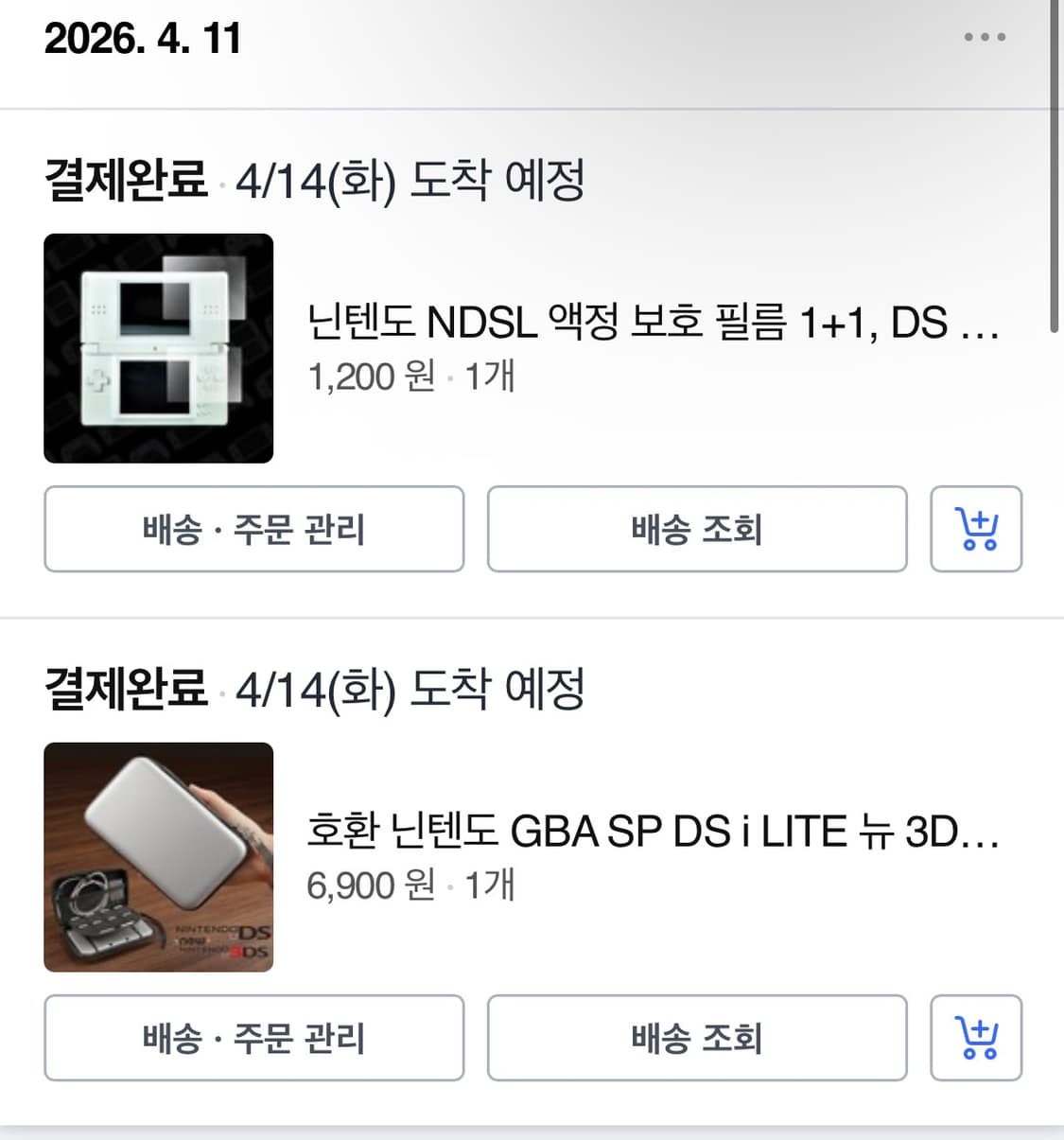Open more options menu for April 11 orders
Screen dimensions: 1064x1140
pos(983,37)
